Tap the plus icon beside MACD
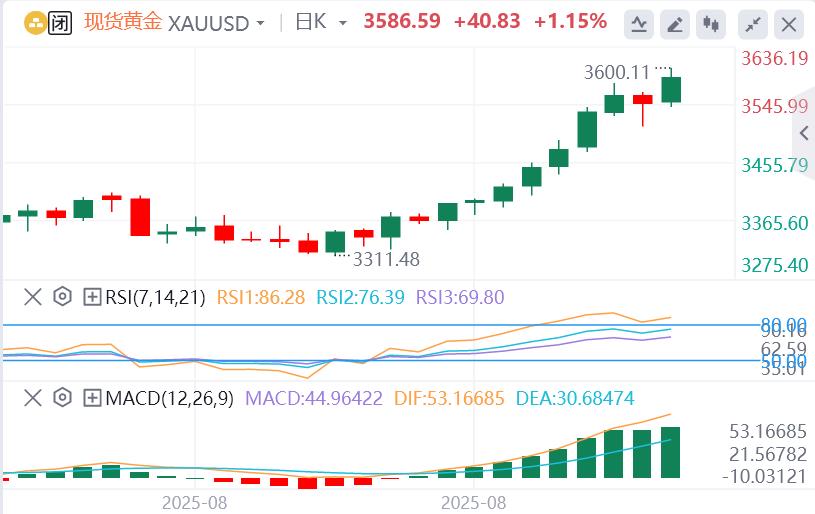This screenshot has height=514, width=815. pyautogui.click(x=92, y=398)
